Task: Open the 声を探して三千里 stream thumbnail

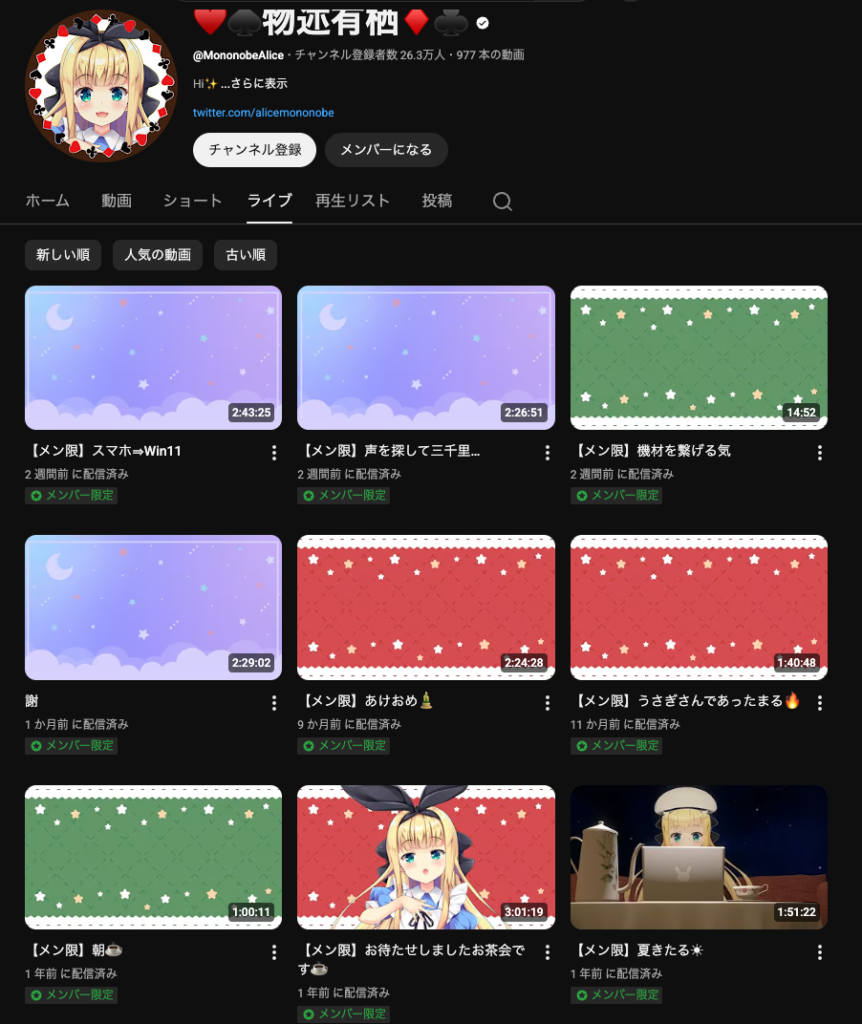Action: click(x=426, y=357)
